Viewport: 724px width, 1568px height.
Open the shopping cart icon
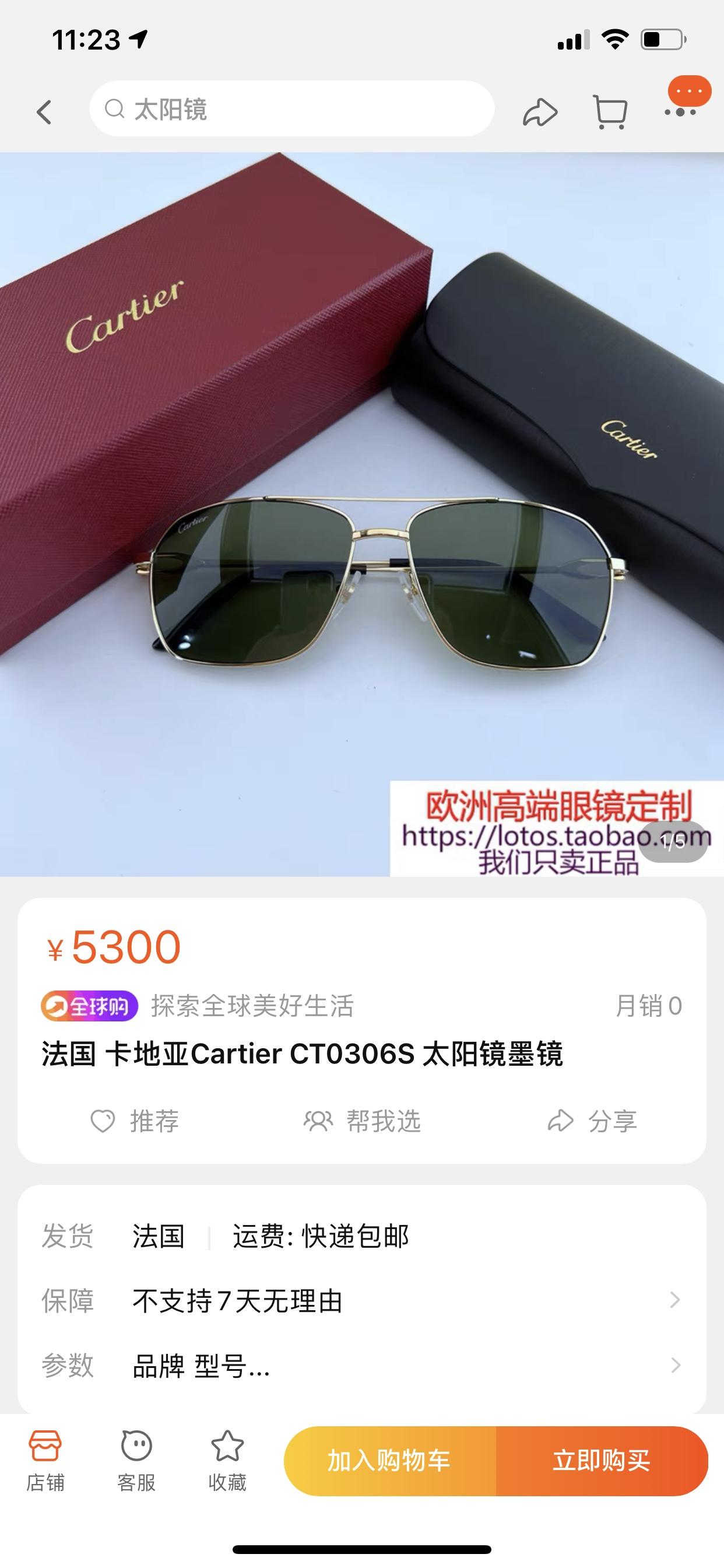610,112
